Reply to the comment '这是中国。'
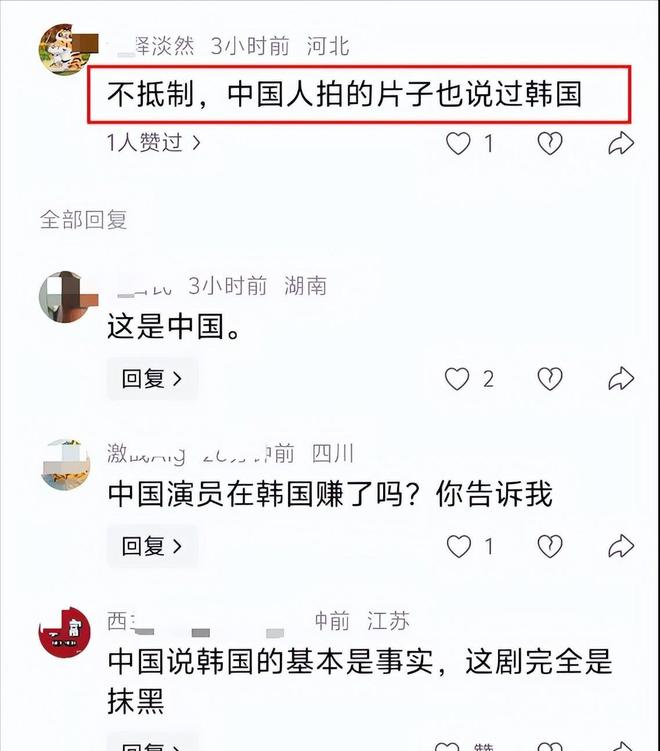Screen dimensions: 660x751 coord(152,379)
